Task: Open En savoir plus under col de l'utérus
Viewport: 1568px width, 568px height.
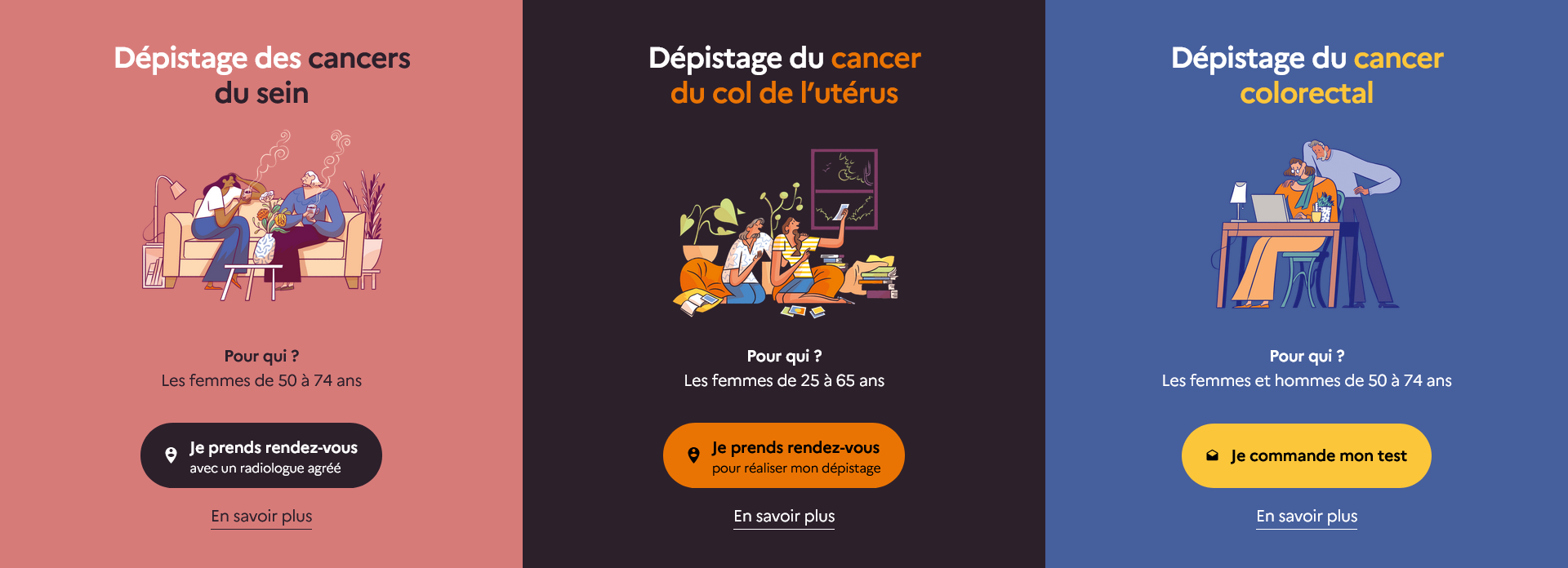Action: pos(784,517)
